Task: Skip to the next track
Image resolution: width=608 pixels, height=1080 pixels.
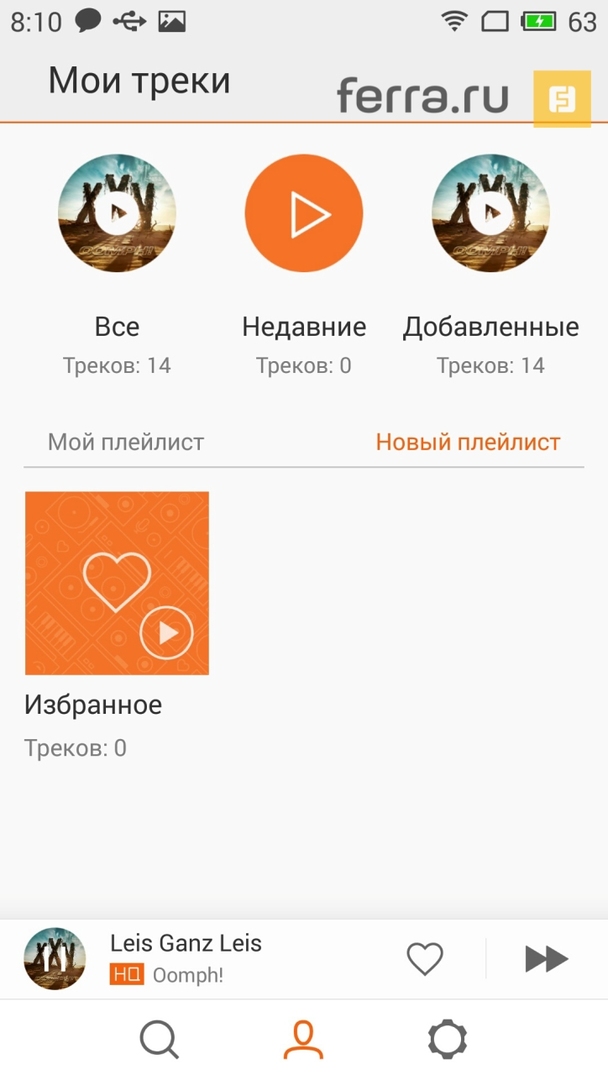Action: [x=546, y=959]
